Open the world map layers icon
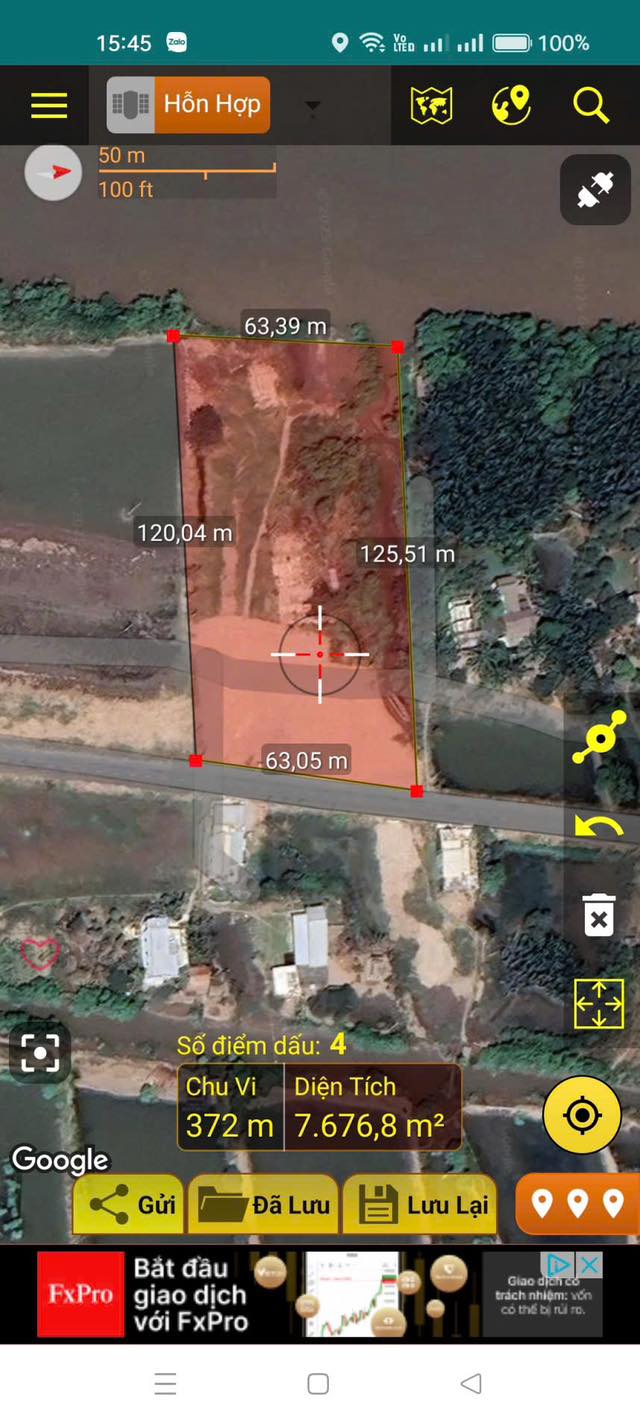The image size is (640, 1423). tap(432, 105)
